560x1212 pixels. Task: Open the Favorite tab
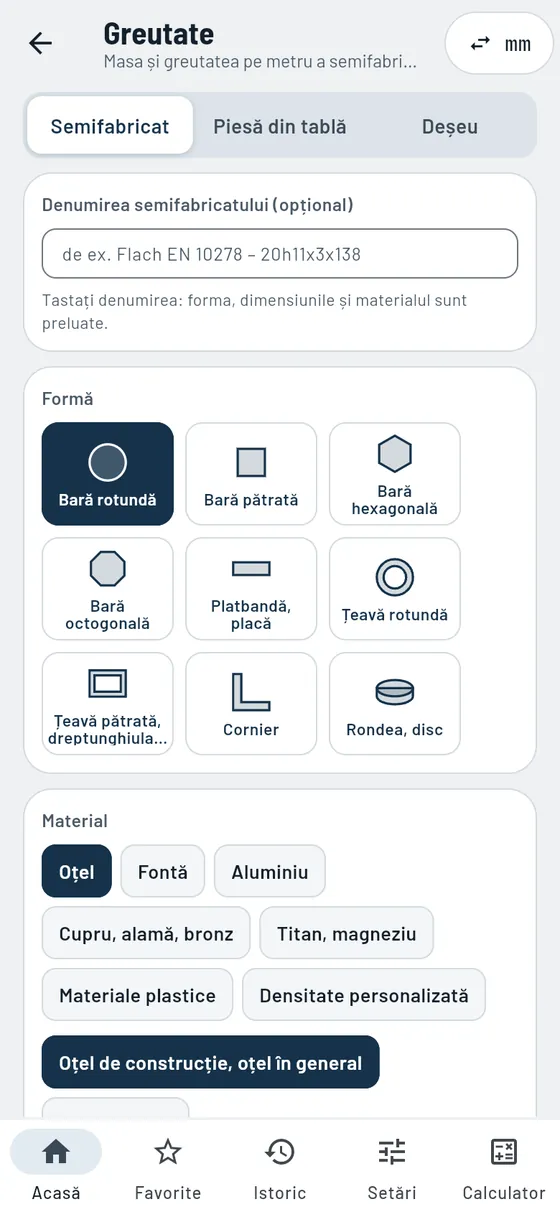point(168,1166)
